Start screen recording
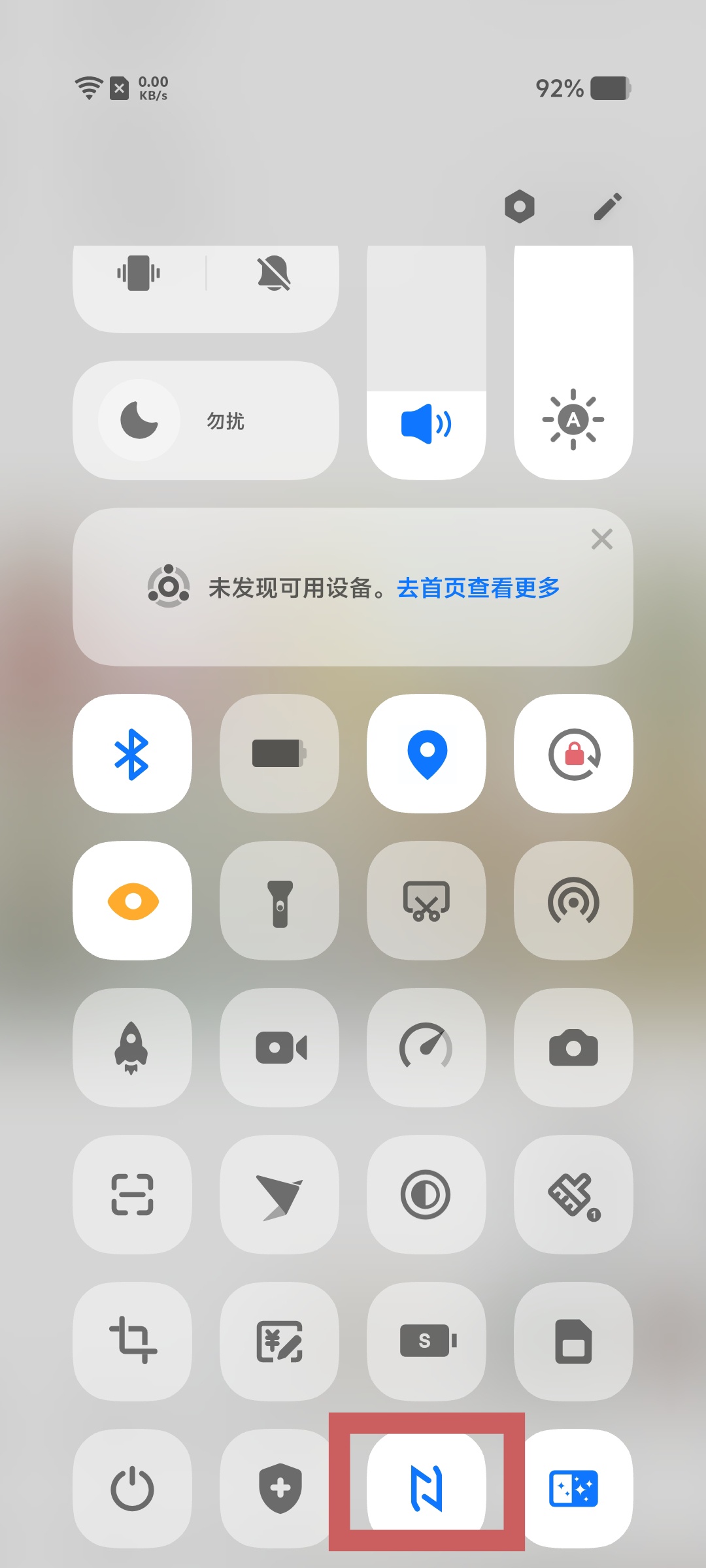 pyautogui.click(x=279, y=1048)
